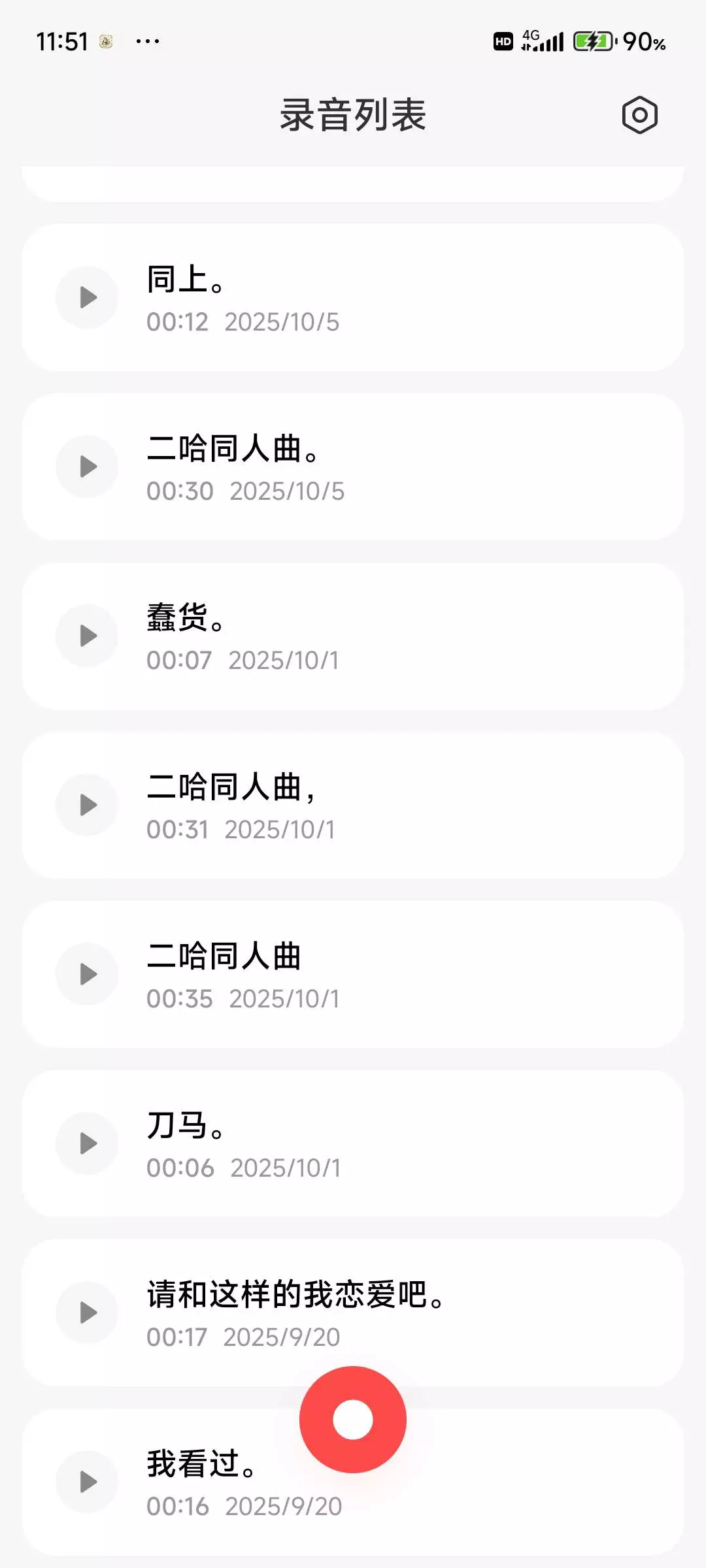Play the 刀马。 recording

(x=87, y=1143)
